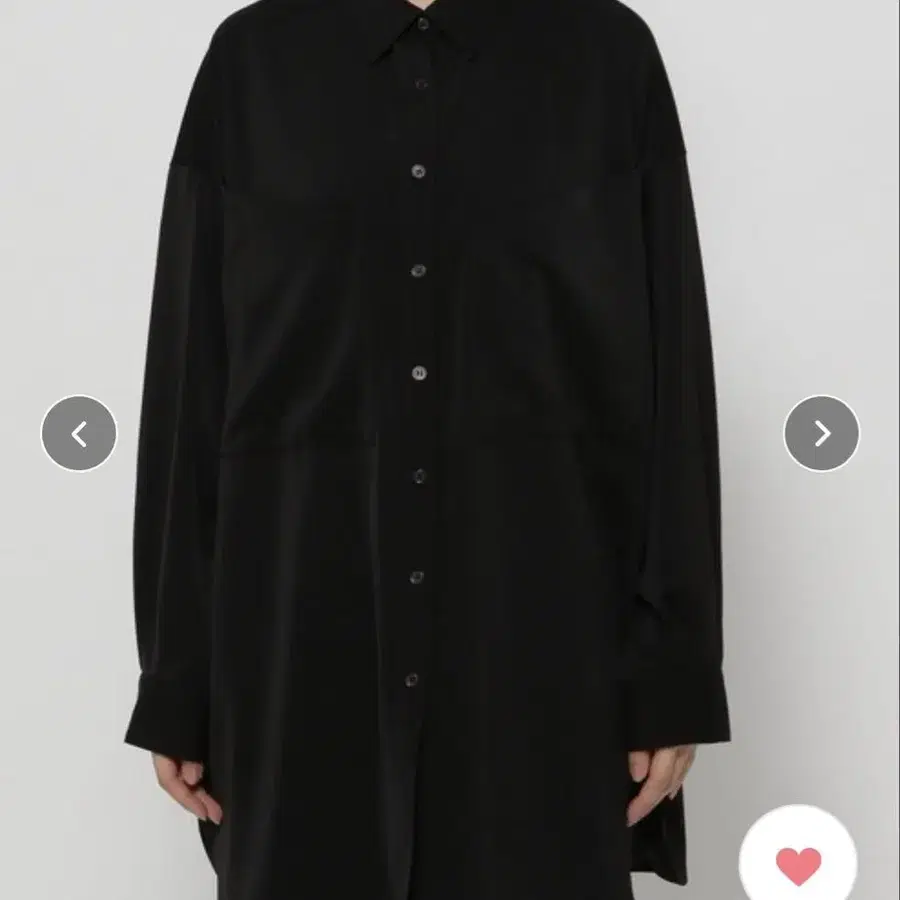
Task: Show the next product photo
Action: click(821, 433)
